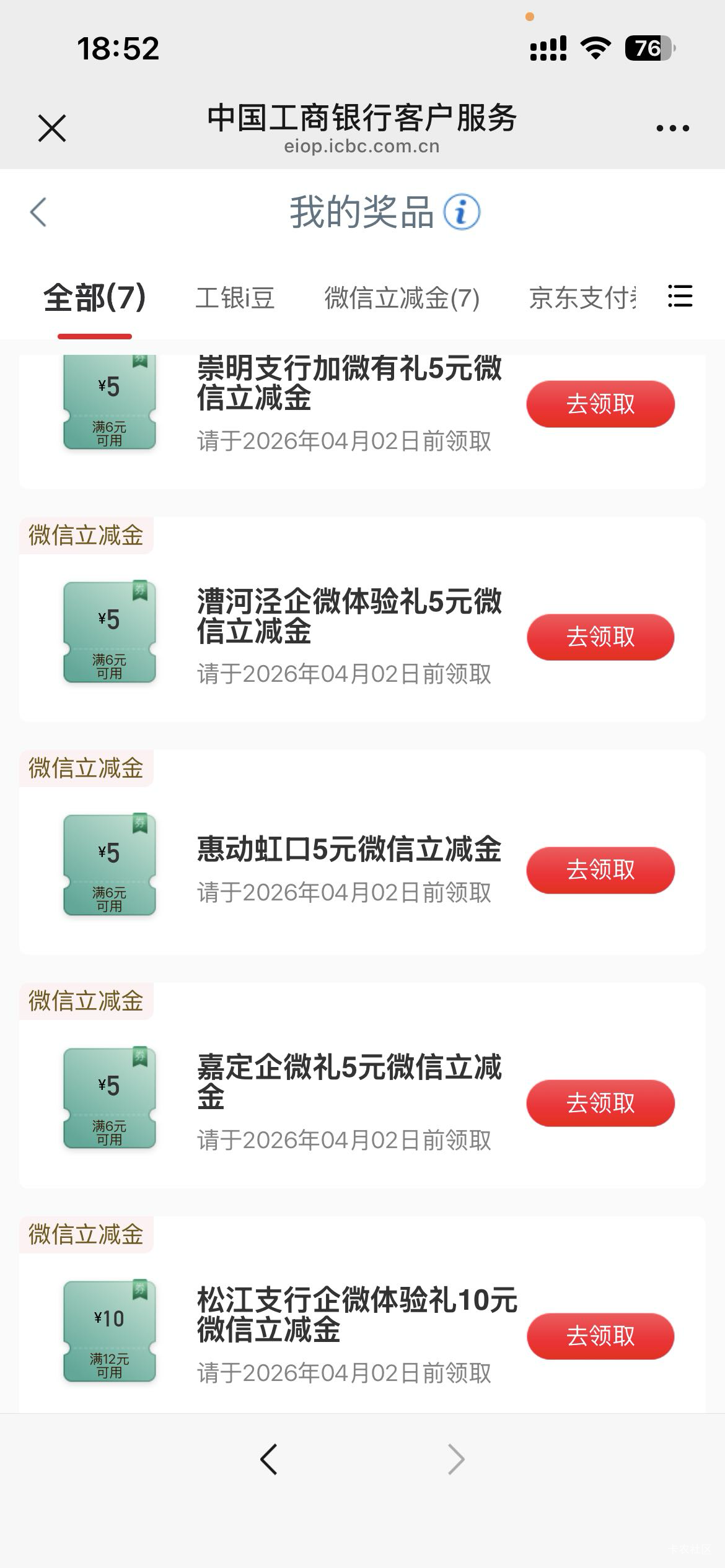The height and width of the screenshot is (1568, 725).
Task: Claim the 松江支行企微体验礼 10元 coupon
Action: [600, 1336]
